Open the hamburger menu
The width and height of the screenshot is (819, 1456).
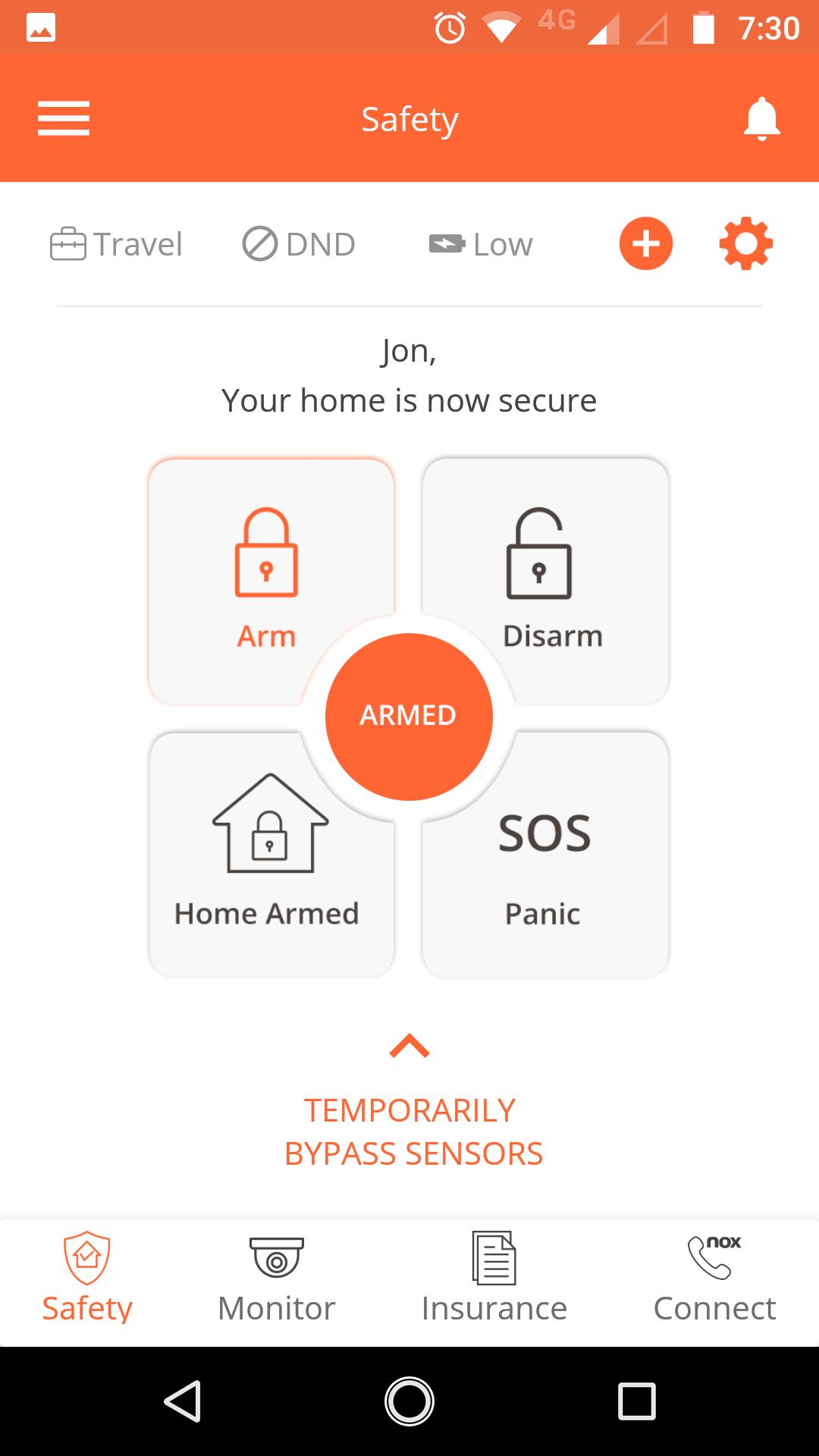coord(64,119)
